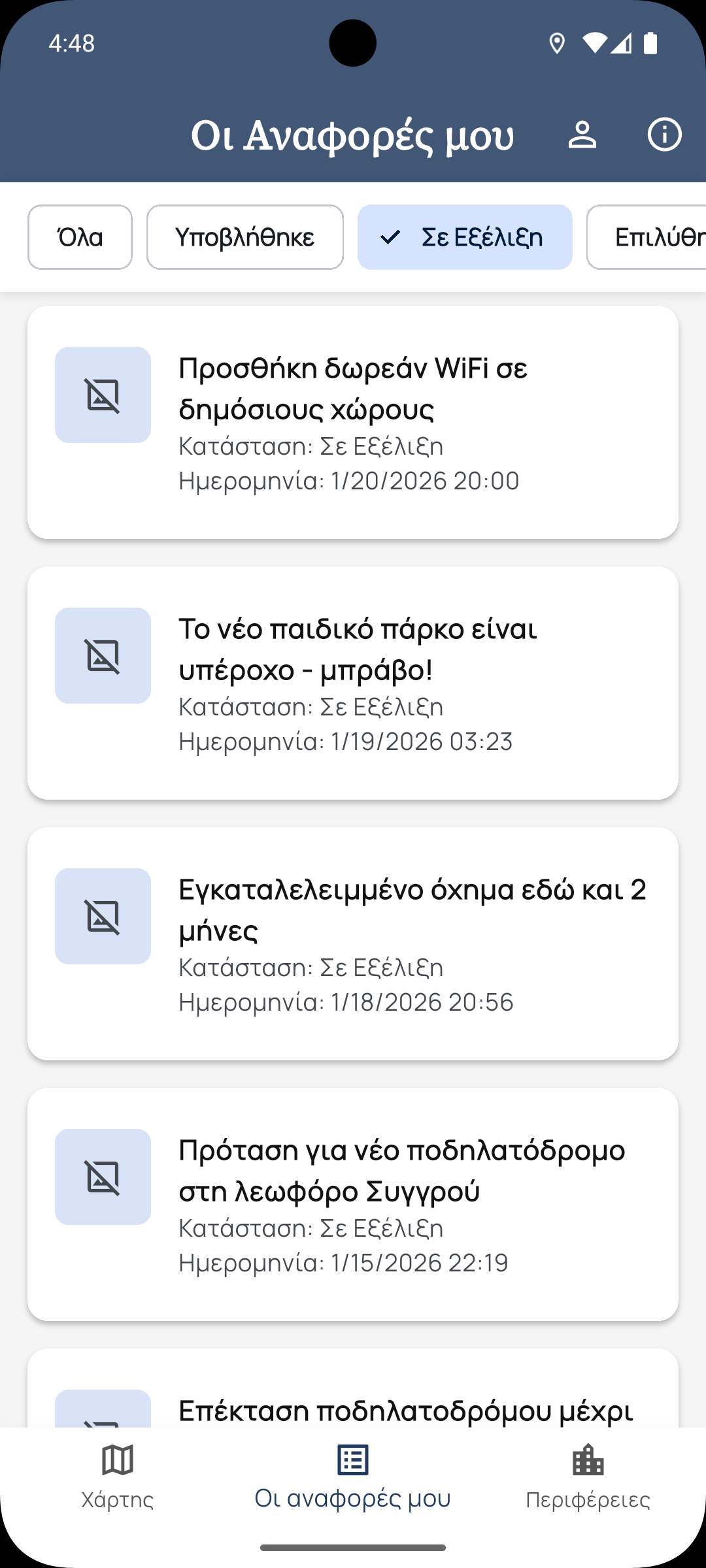Open the Περιφέρειες tab
This screenshot has height=1568, width=706.
(x=588, y=1478)
